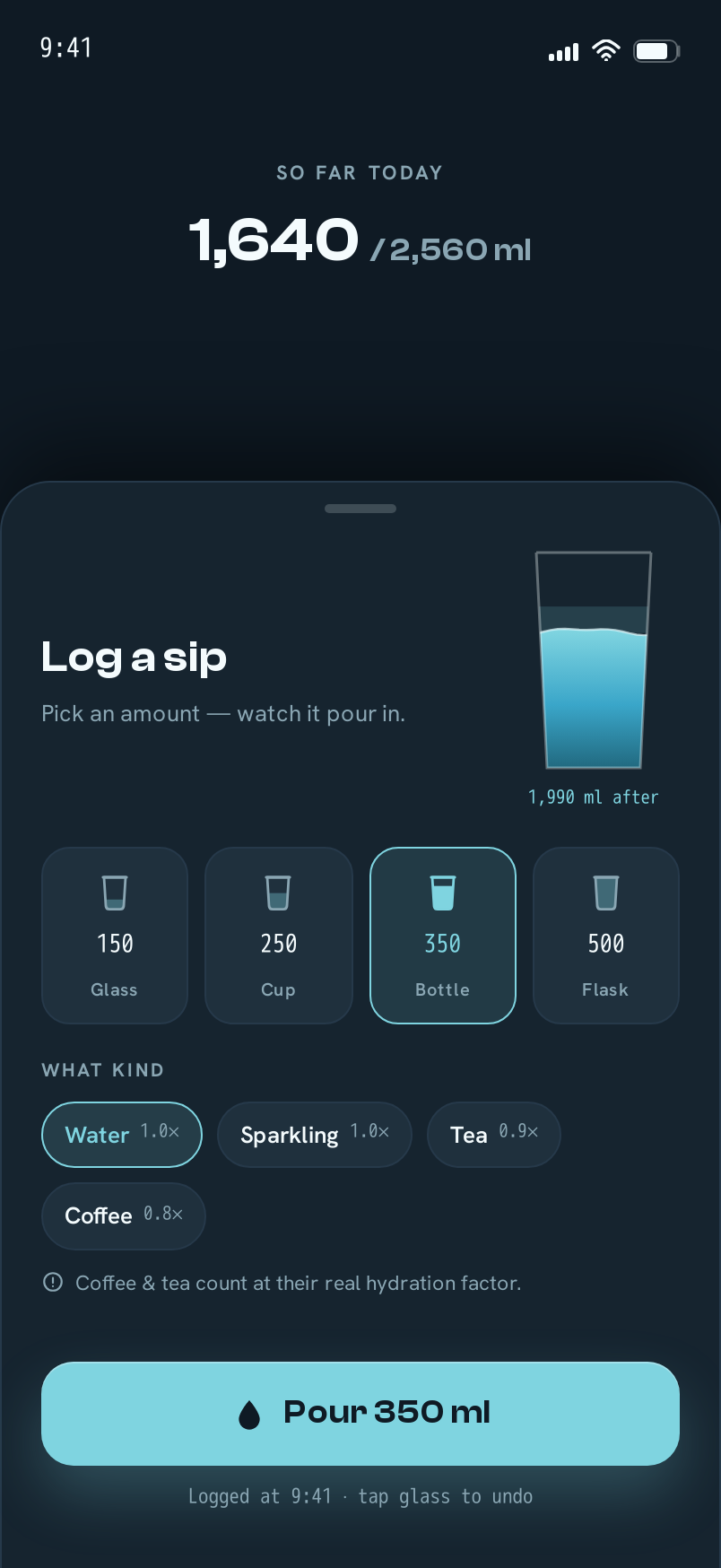Choose the 250 Cup amount

(279, 936)
